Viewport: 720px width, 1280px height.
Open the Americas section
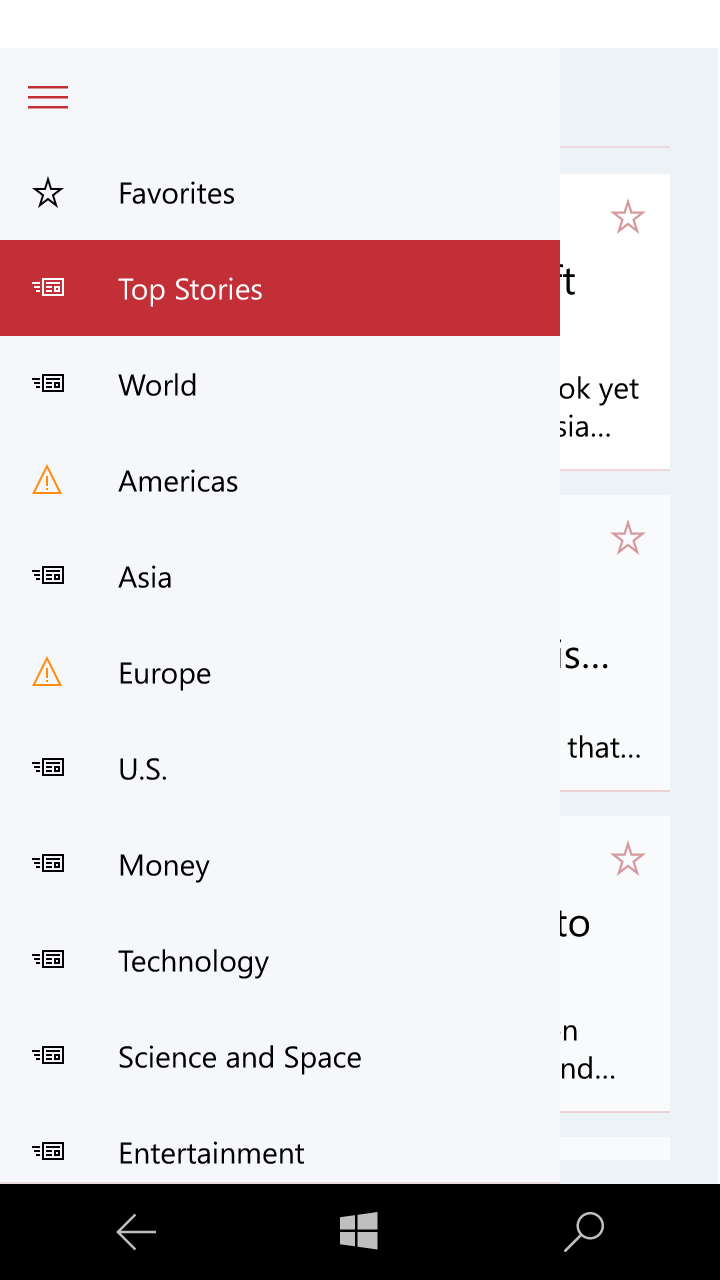pyautogui.click(x=178, y=481)
